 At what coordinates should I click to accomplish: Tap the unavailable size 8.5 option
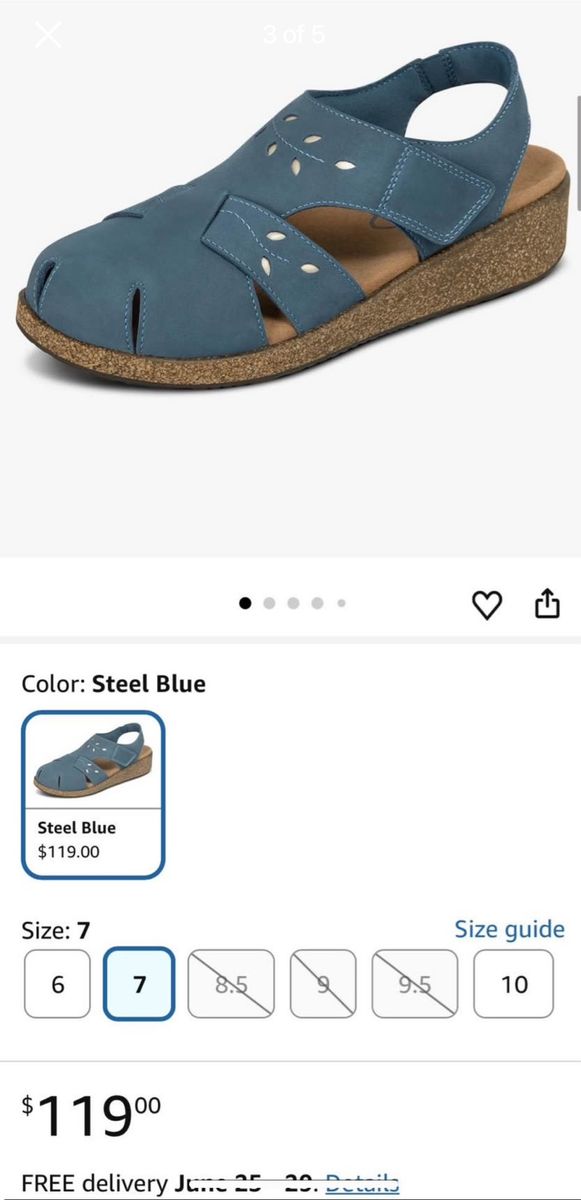(231, 984)
